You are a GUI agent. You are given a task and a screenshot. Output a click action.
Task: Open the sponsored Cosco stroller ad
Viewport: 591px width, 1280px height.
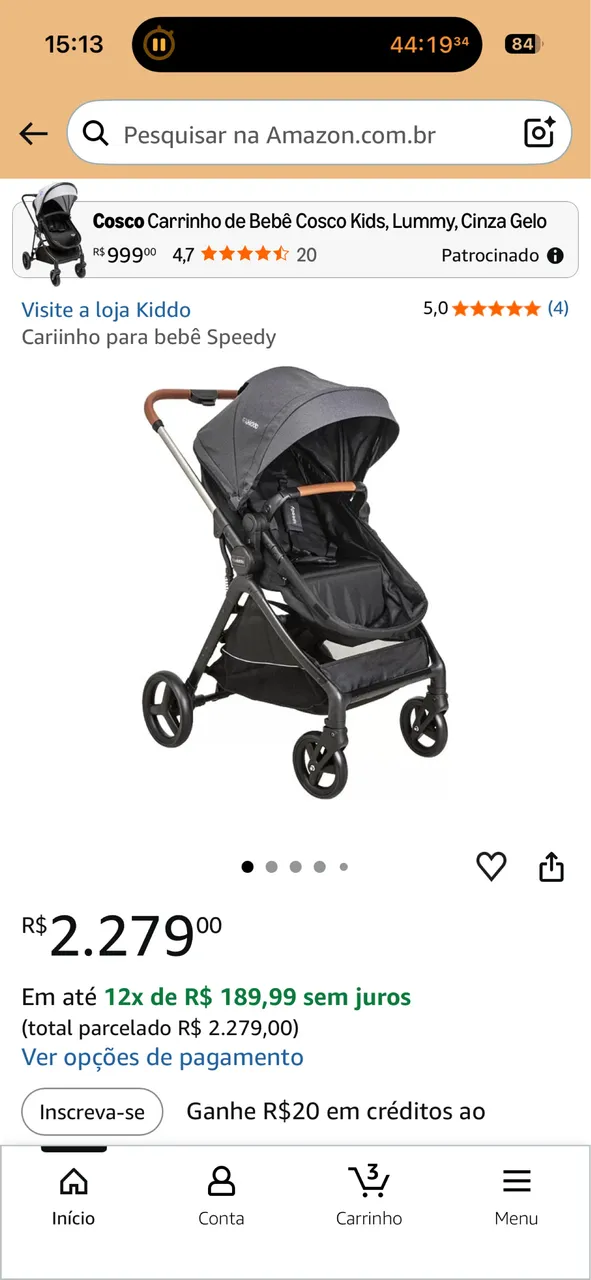(x=295, y=239)
